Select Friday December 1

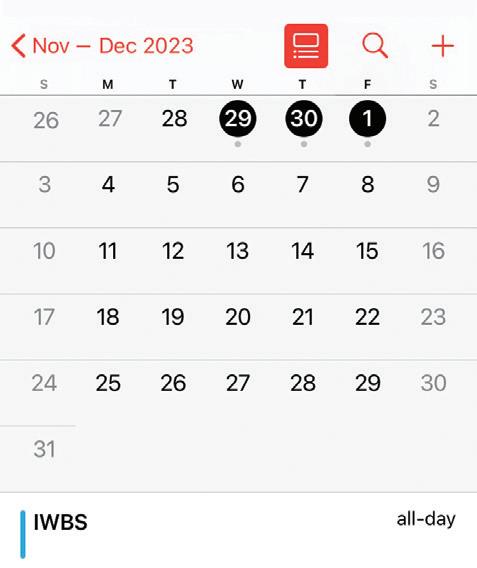(367, 118)
